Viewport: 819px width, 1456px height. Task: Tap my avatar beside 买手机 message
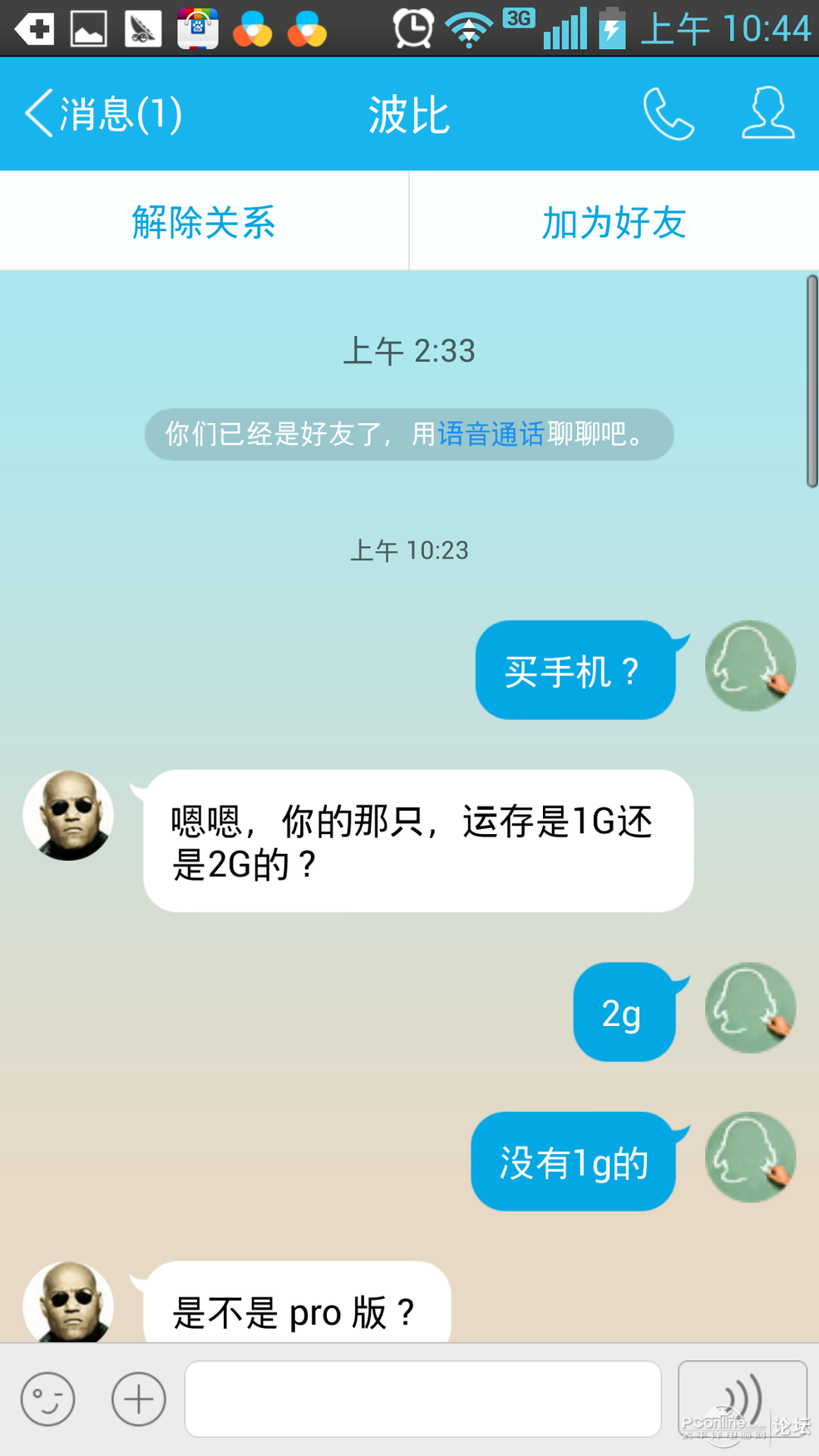tap(750, 666)
